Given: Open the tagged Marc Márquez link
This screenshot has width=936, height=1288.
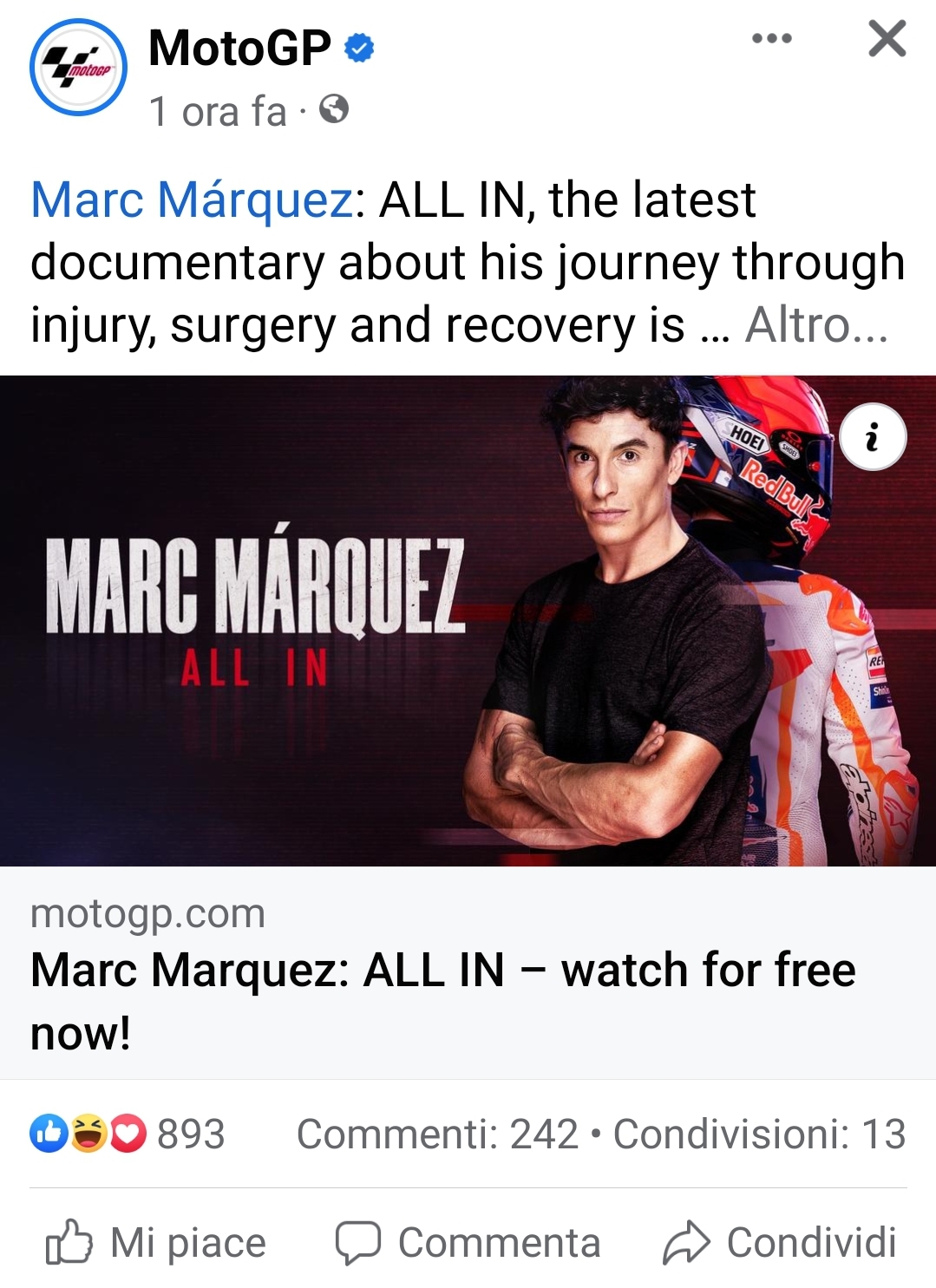Looking at the screenshot, I should click(192, 200).
